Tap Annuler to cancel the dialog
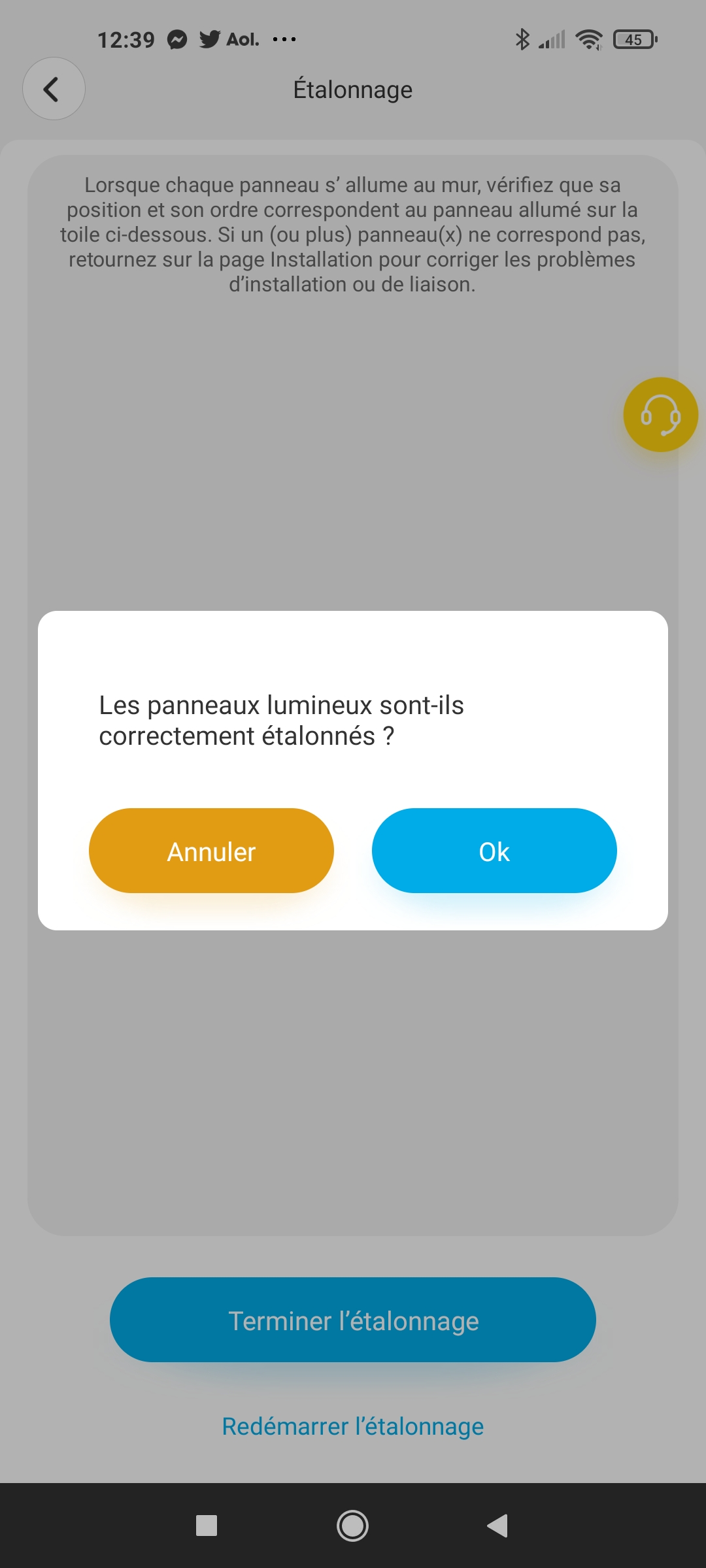Image resolution: width=706 pixels, height=1568 pixels. click(211, 851)
